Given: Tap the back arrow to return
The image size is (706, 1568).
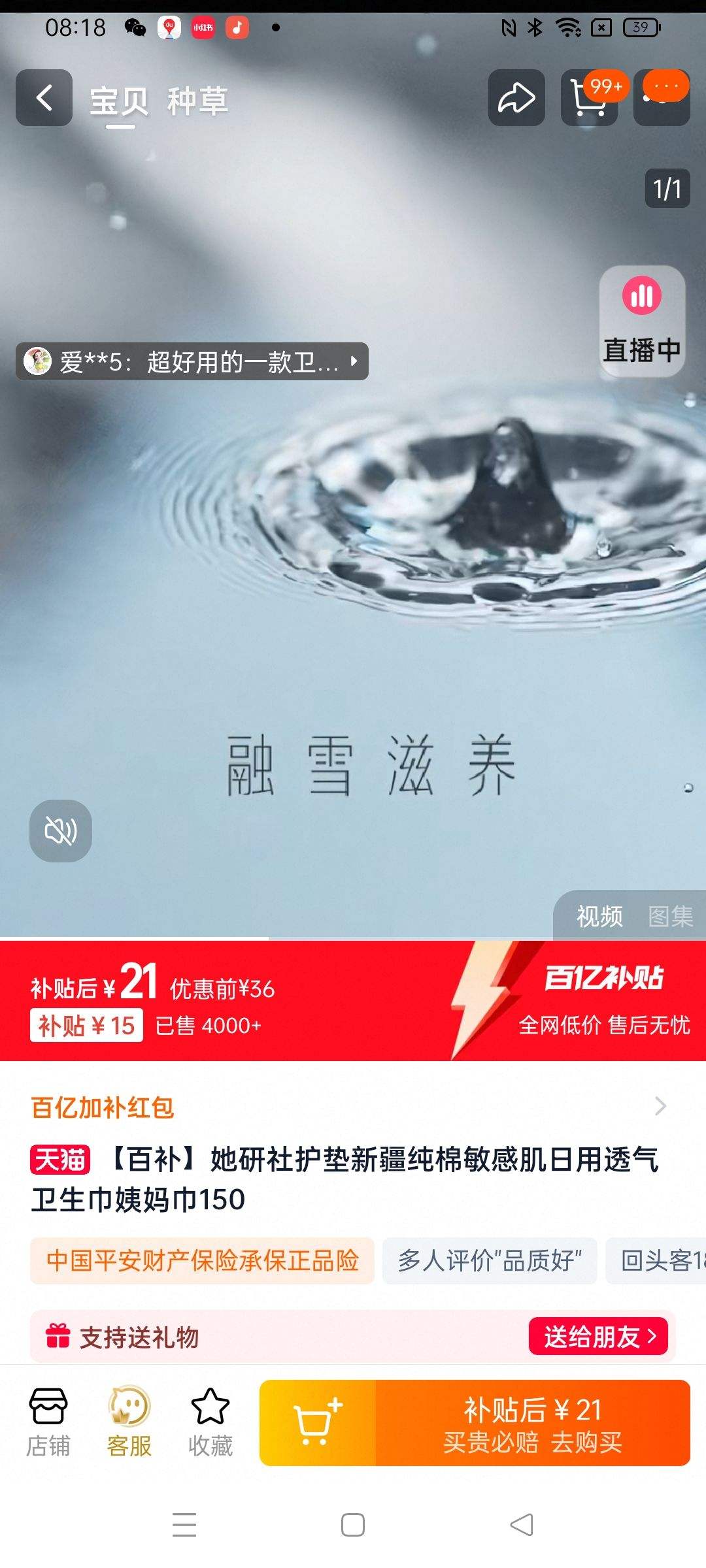Looking at the screenshot, I should point(43,97).
